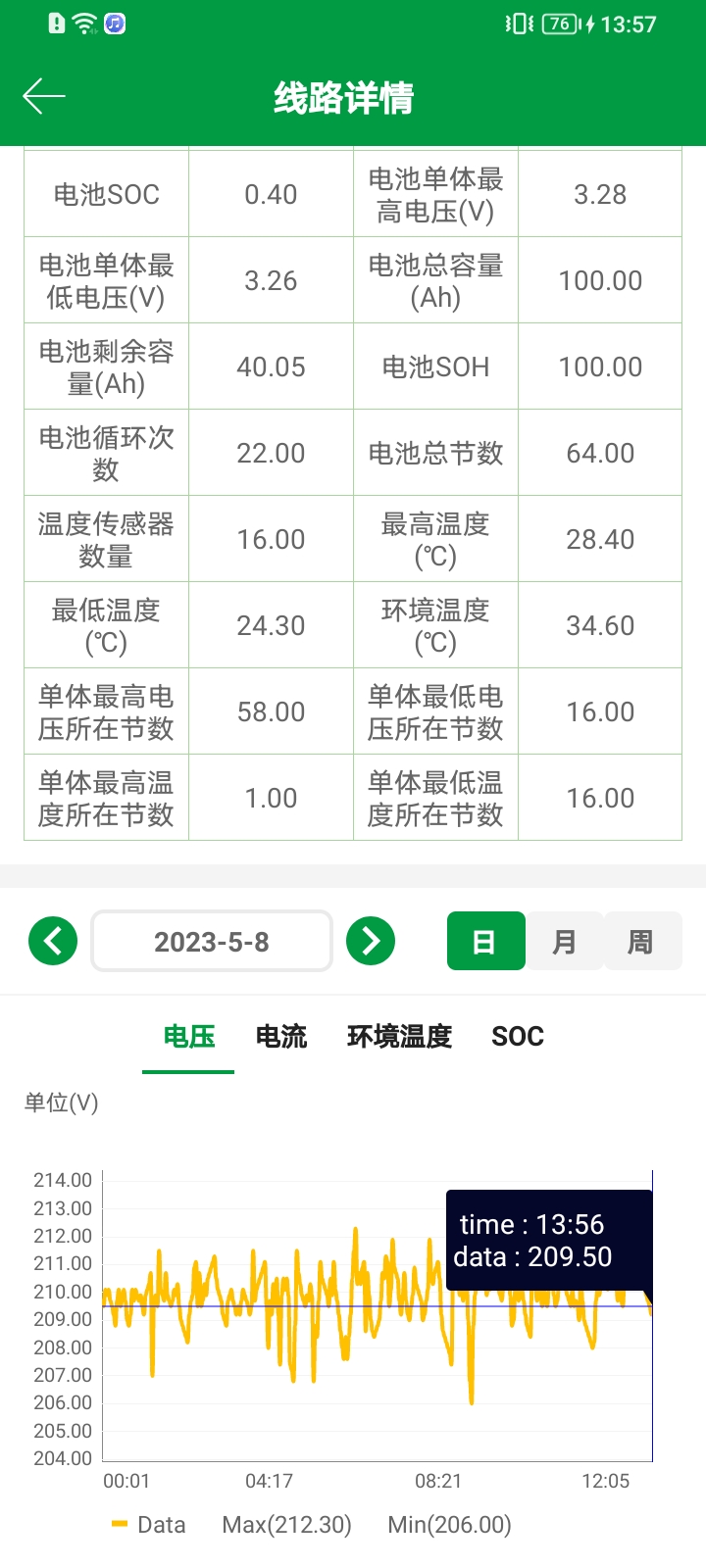Click the Min(206.00) label below chart
The height and width of the screenshot is (1568, 706).
pyautogui.click(x=450, y=1525)
